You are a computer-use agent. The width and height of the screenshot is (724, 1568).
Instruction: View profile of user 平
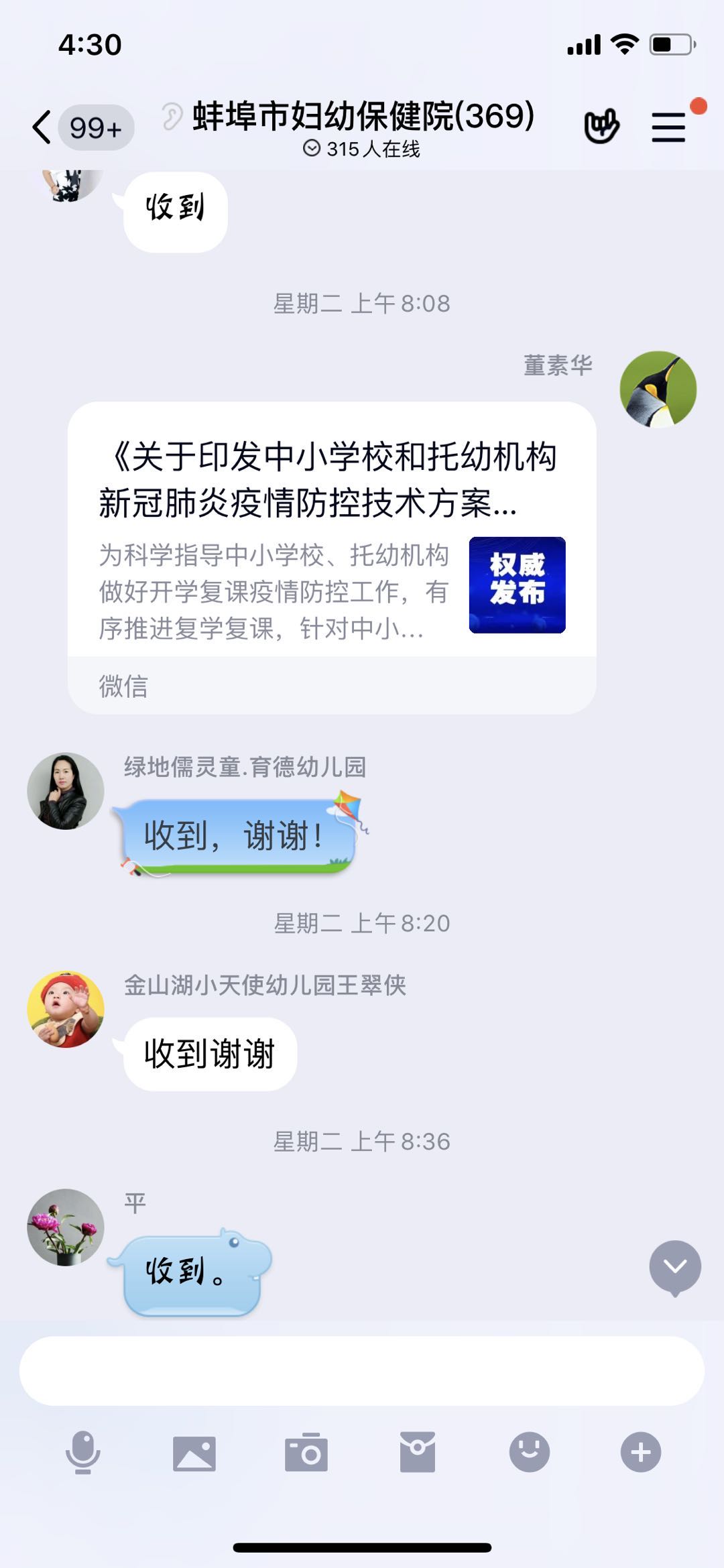coord(66,1227)
